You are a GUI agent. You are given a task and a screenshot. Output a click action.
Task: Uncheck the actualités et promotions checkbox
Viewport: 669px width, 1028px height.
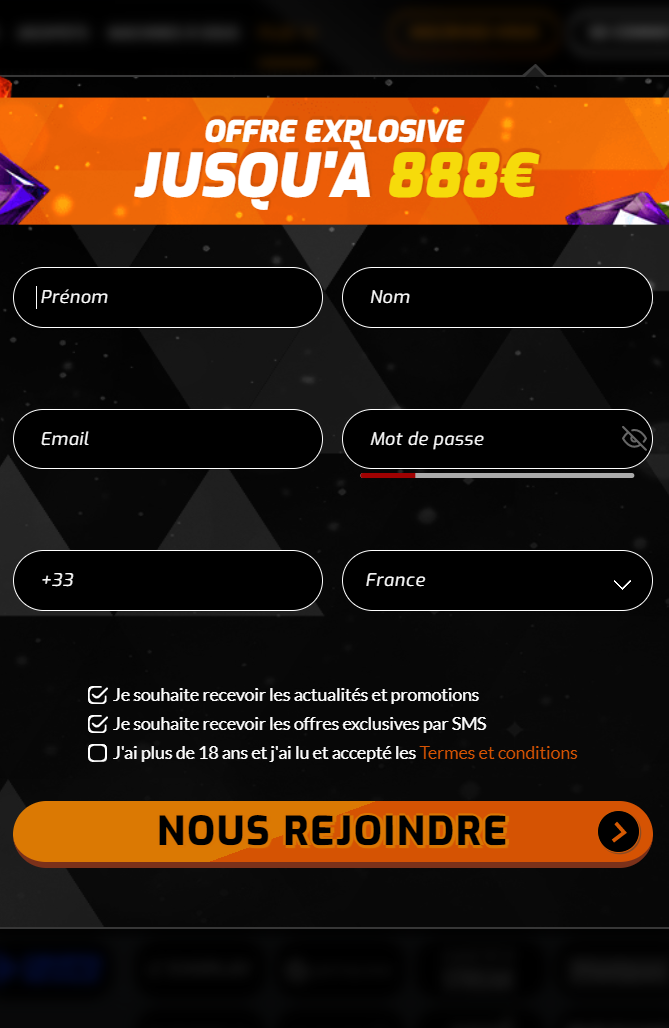[x=98, y=695]
